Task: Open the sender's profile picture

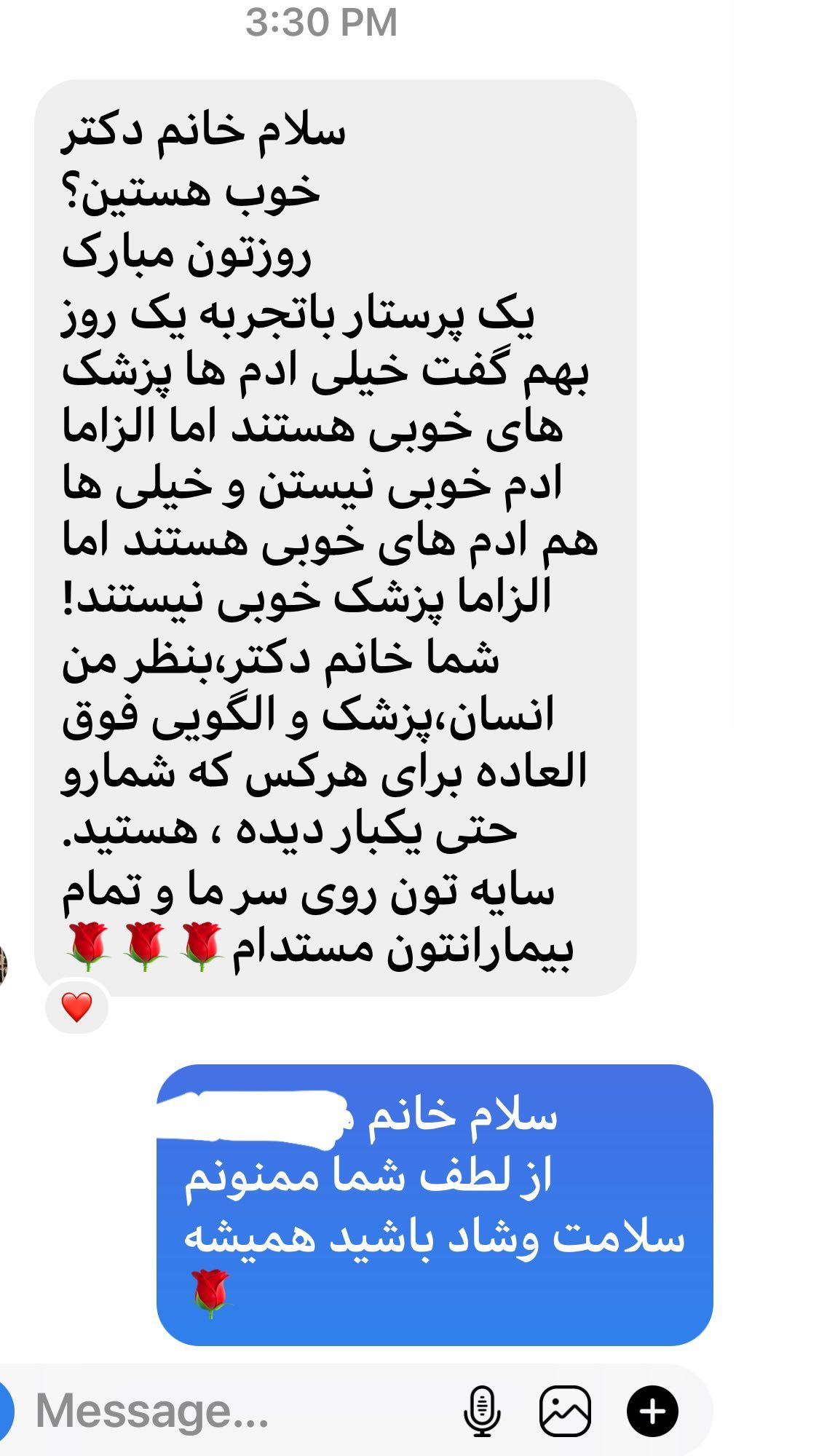Action: point(3,965)
